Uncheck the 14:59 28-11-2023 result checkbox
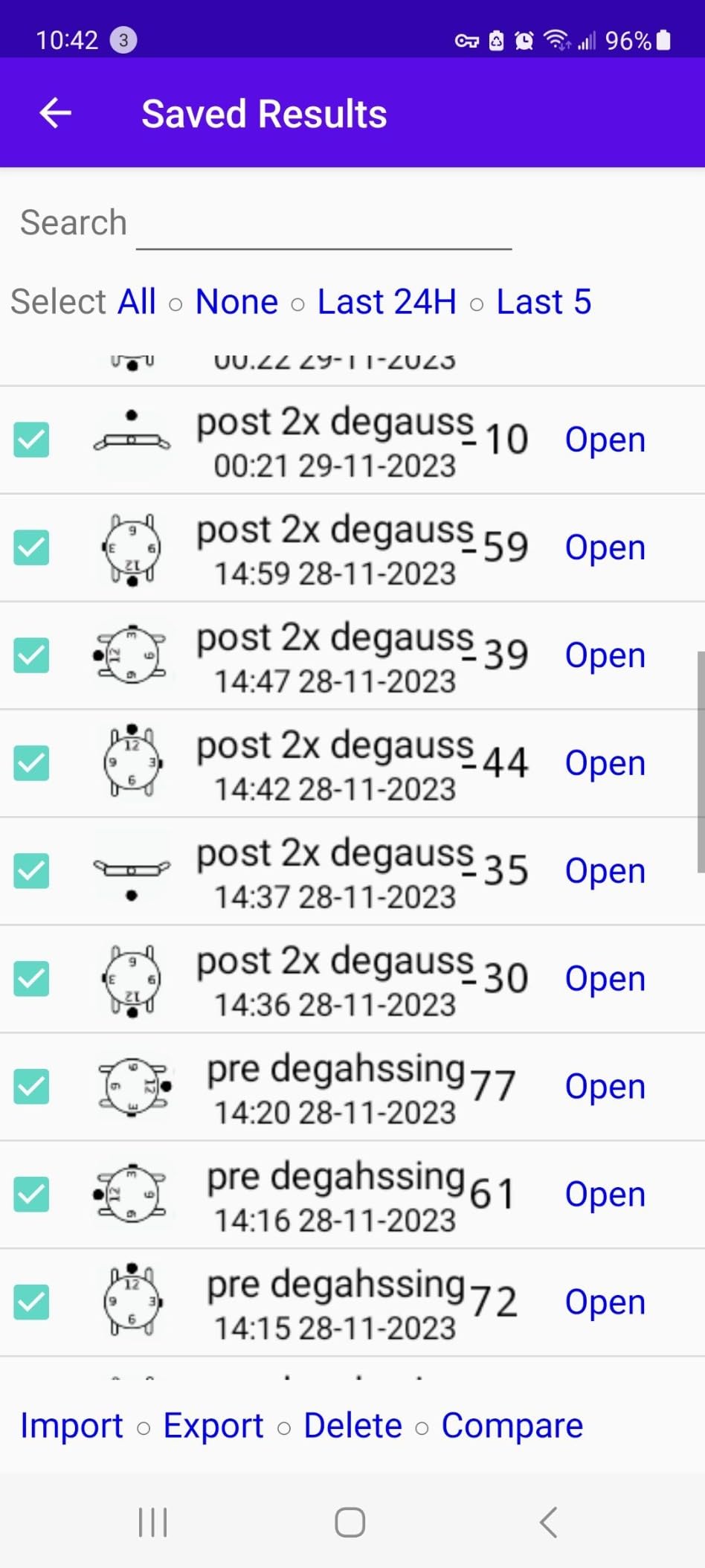The width and height of the screenshot is (705, 1568). pyautogui.click(x=31, y=547)
